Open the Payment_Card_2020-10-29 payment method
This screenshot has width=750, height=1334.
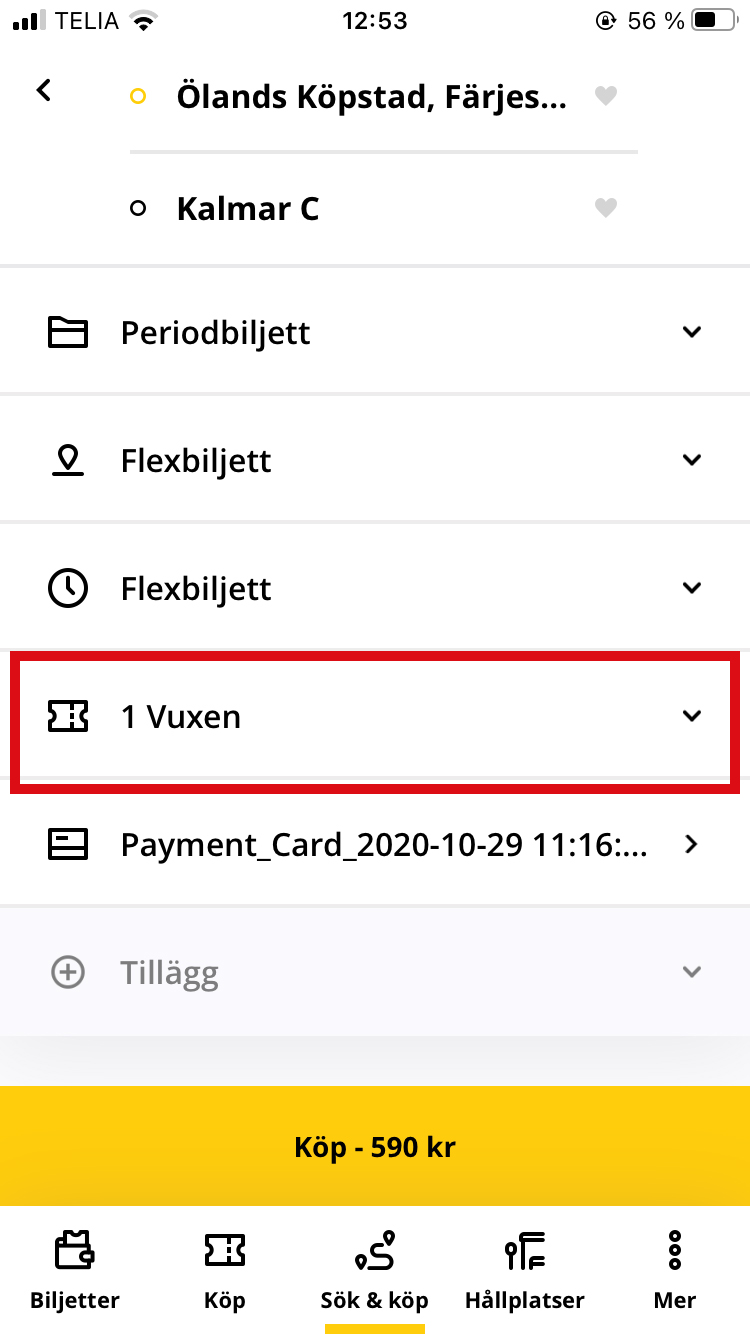tap(375, 844)
